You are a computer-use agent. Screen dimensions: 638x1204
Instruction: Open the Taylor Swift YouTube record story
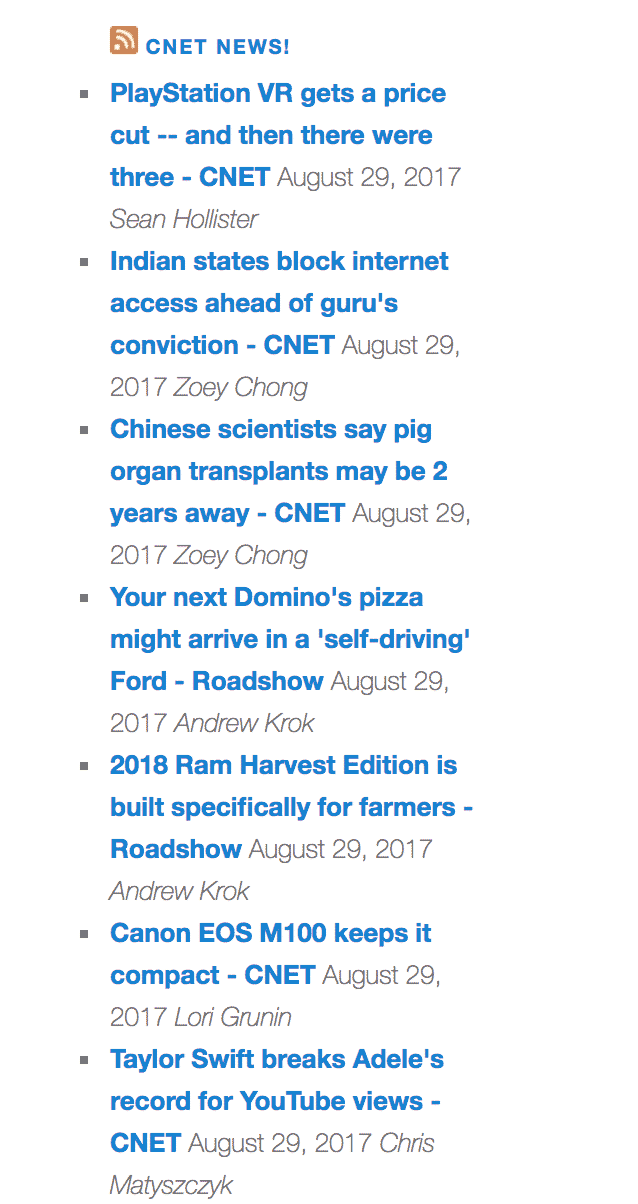[x=277, y=1101]
